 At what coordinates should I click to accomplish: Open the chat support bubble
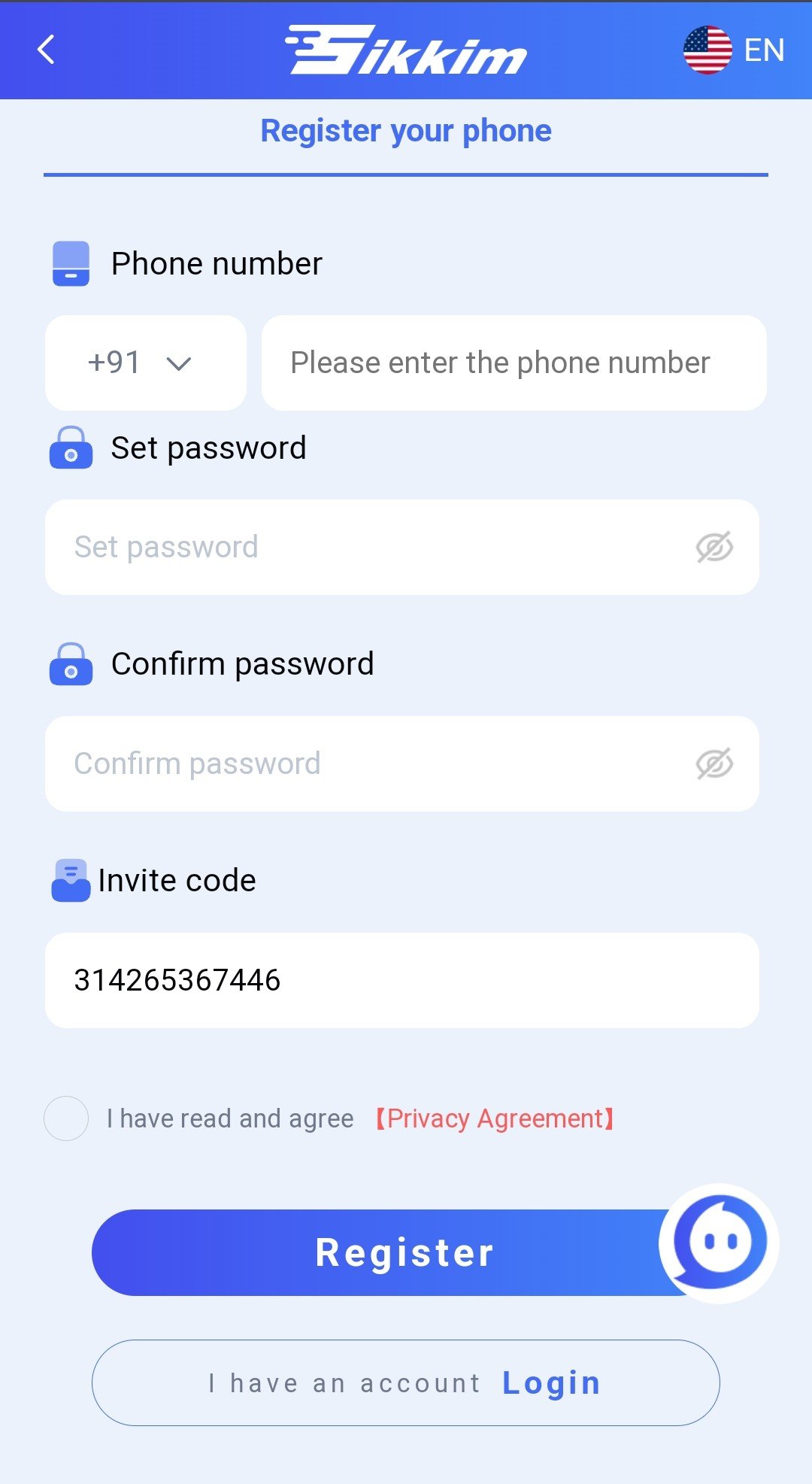[720, 1243]
